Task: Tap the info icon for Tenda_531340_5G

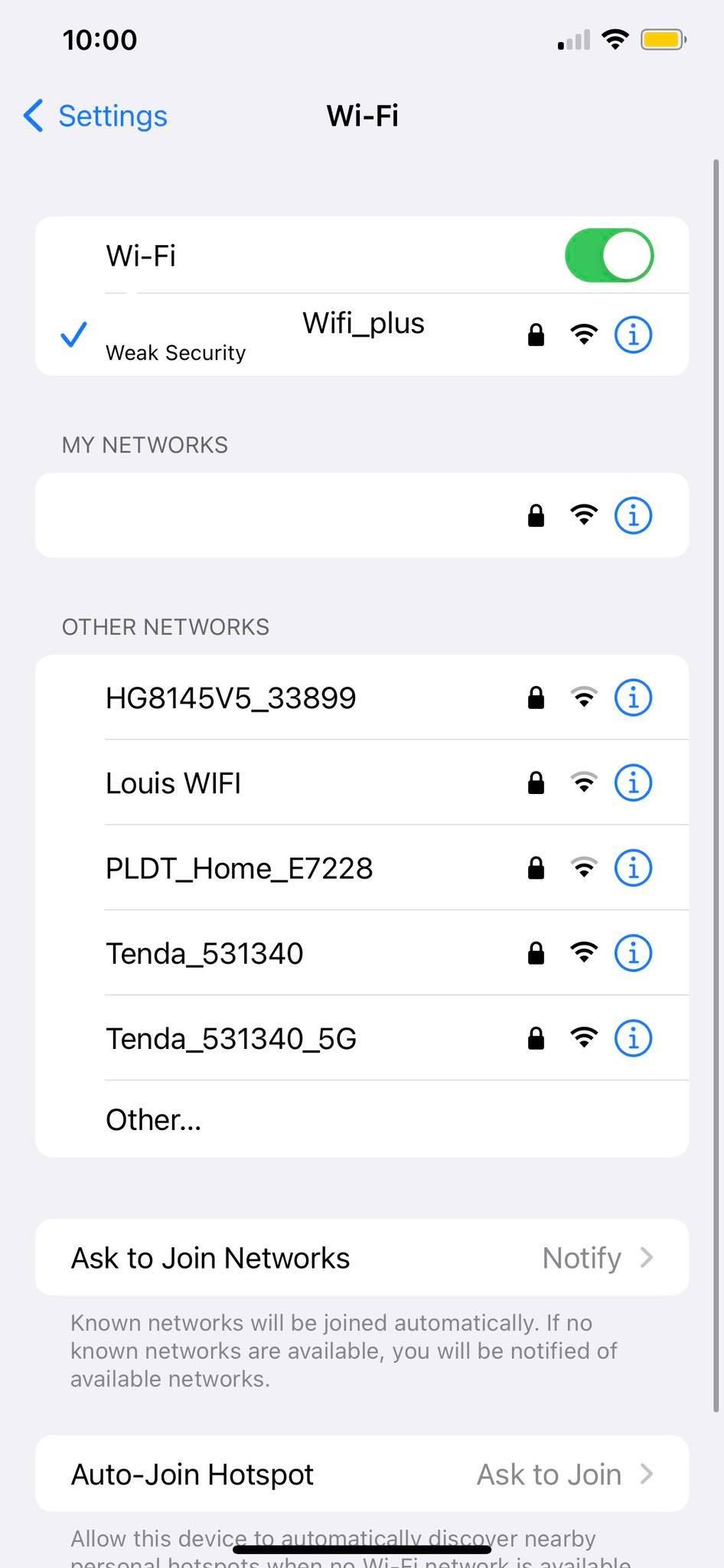Action: tap(633, 1038)
